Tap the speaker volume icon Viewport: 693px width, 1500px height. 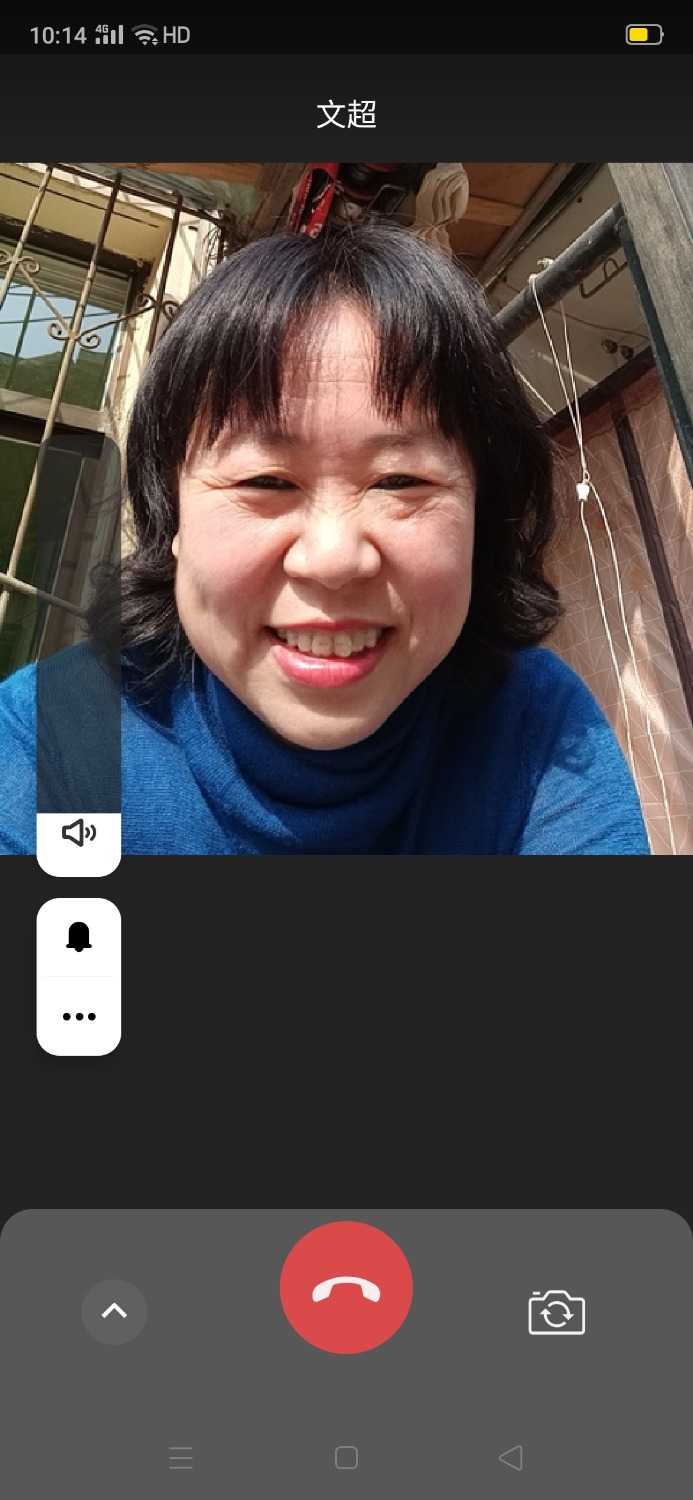[79, 833]
